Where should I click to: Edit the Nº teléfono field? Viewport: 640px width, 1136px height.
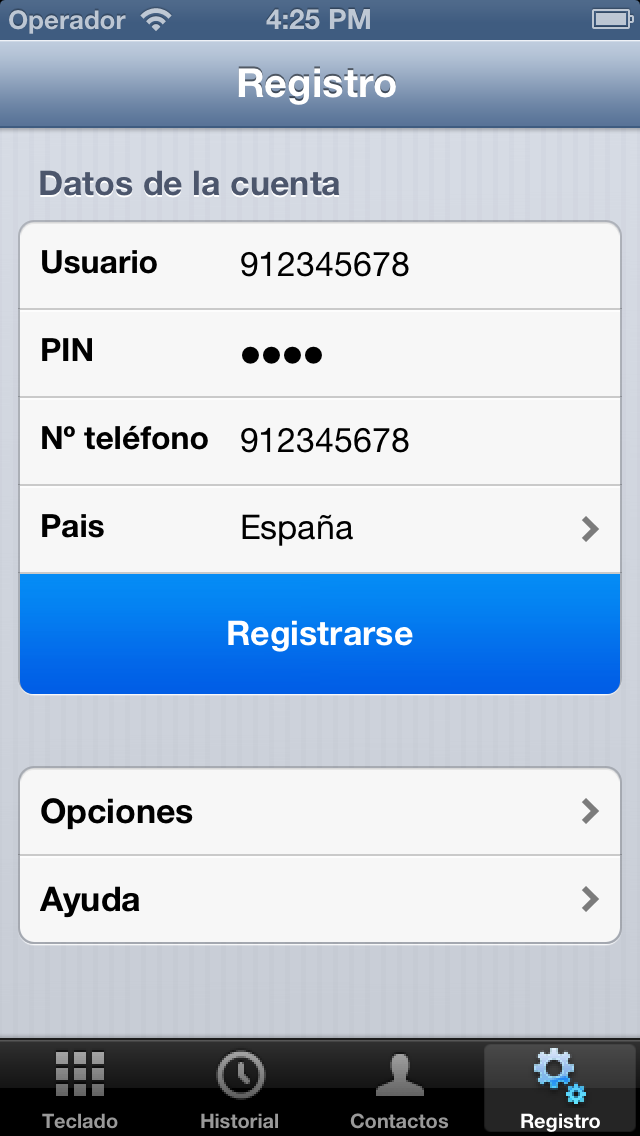(420, 441)
